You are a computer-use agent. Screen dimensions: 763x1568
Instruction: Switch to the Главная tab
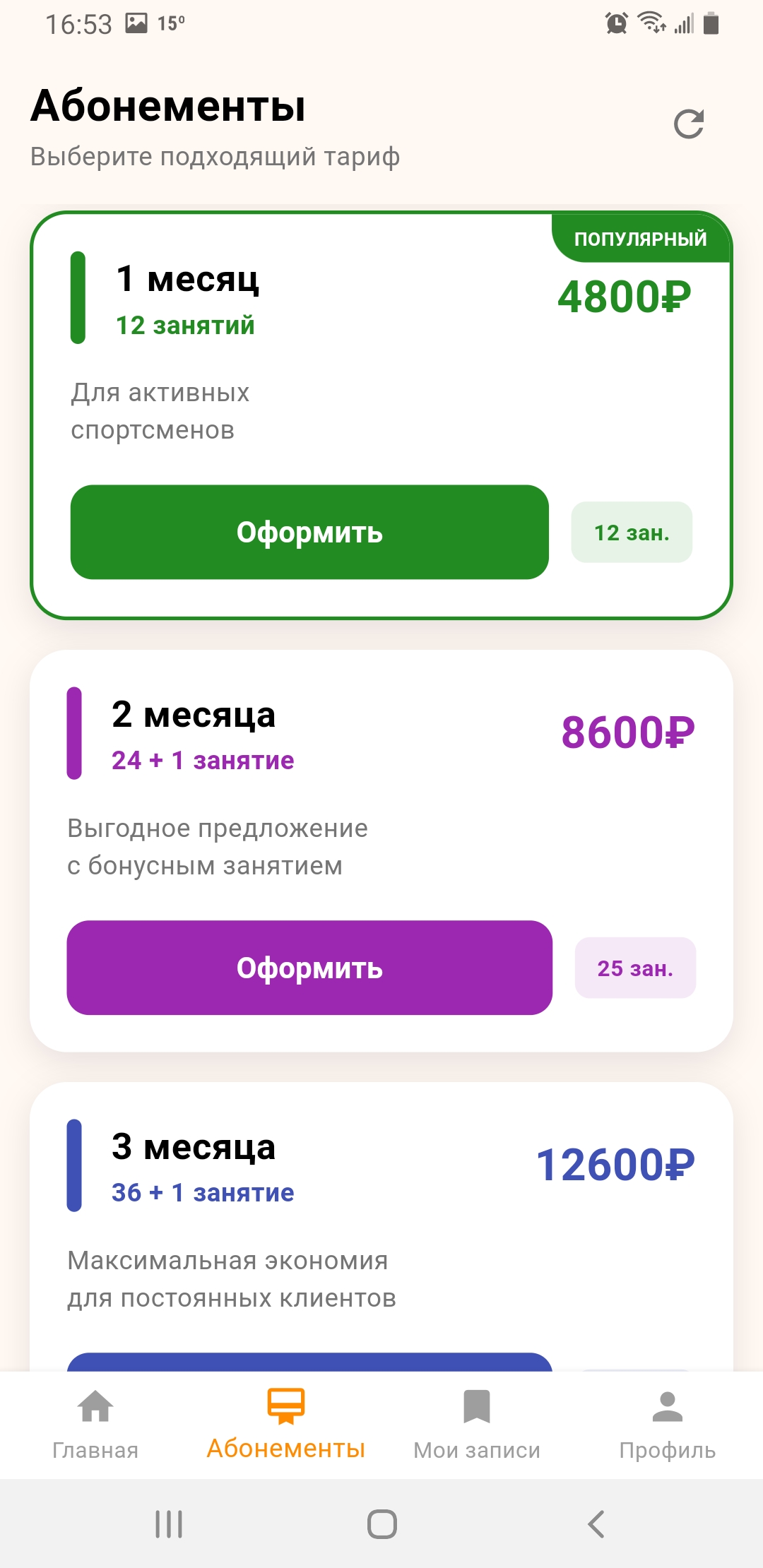[x=95, y=1425]
